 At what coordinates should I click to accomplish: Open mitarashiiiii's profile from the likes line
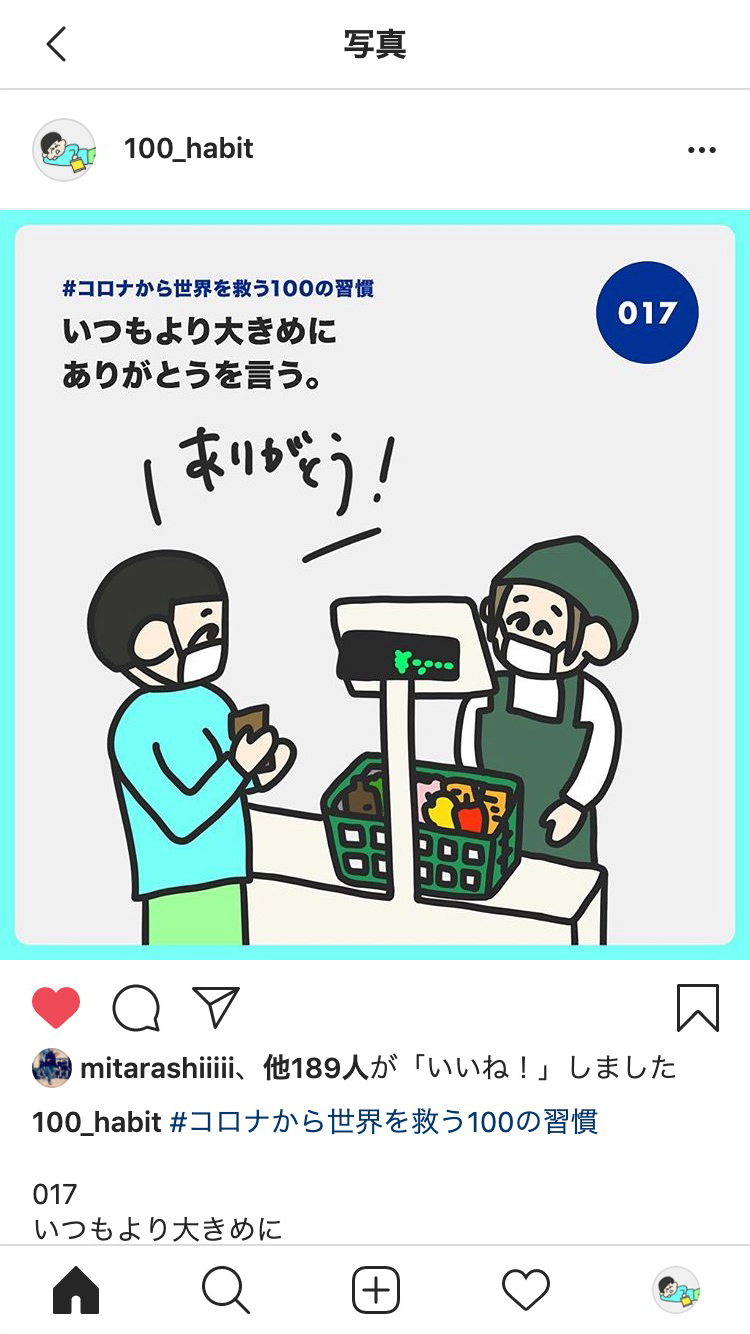coord(155,1068)
